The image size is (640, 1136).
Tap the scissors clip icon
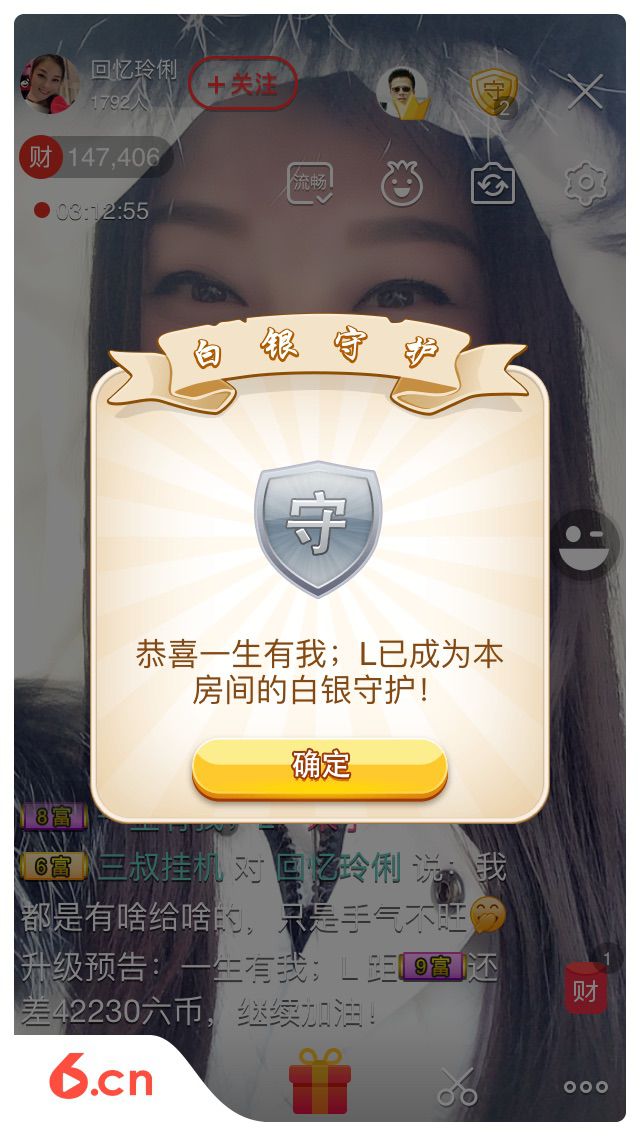pos(457,1086)
